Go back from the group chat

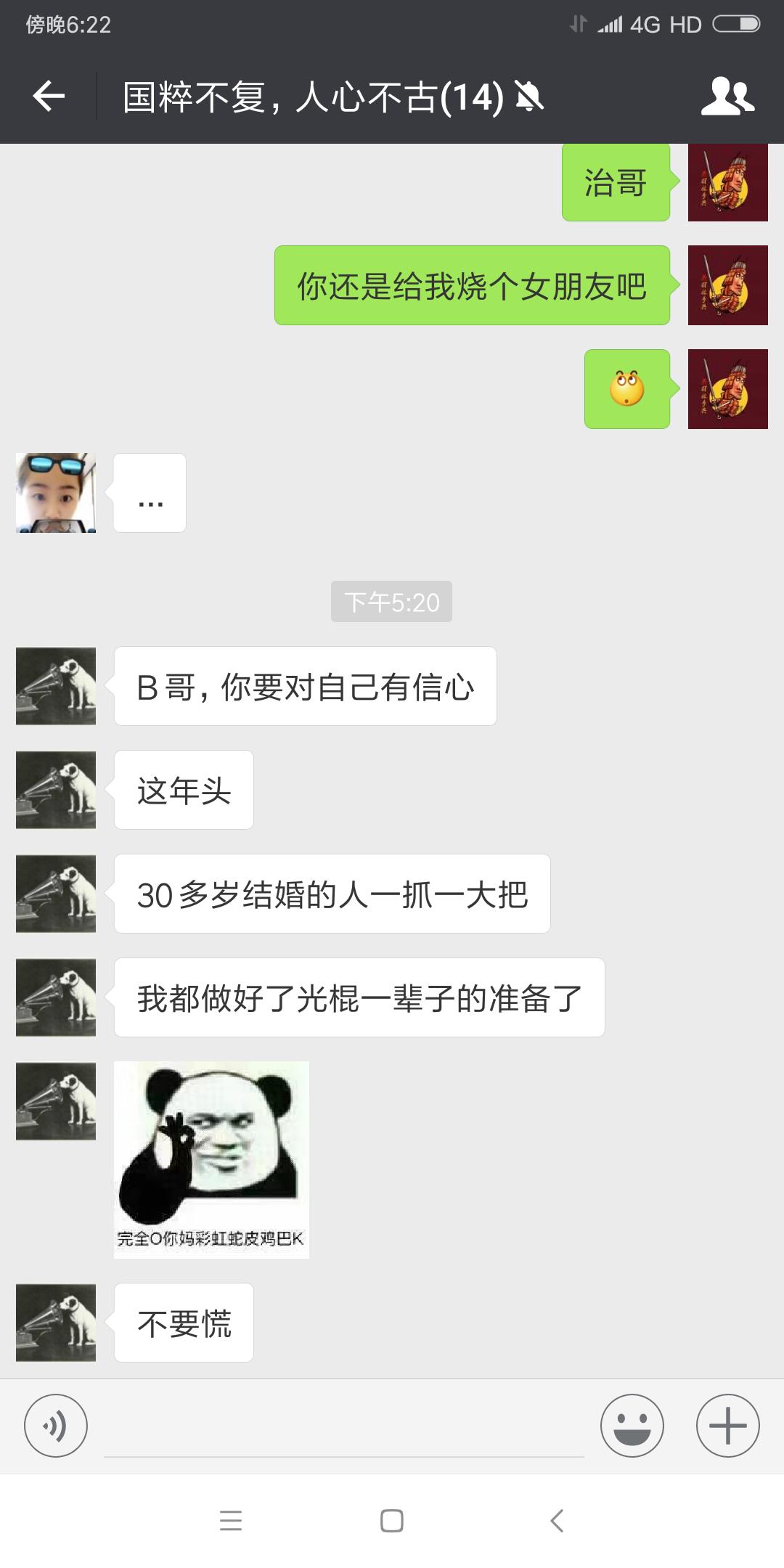pyautogui.click(x=49, y=96)
